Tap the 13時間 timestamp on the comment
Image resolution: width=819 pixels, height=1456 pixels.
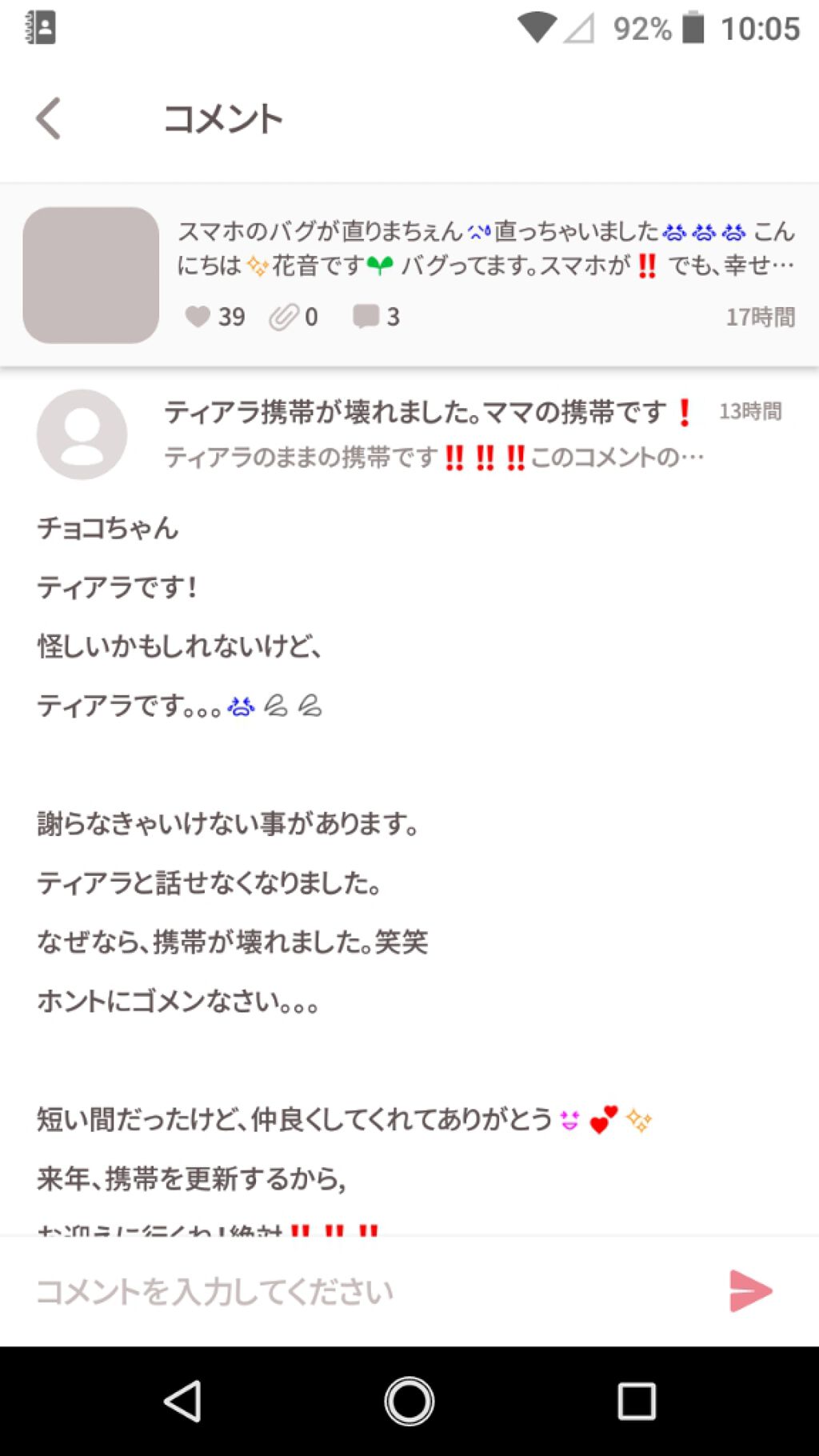coord(753,412)
